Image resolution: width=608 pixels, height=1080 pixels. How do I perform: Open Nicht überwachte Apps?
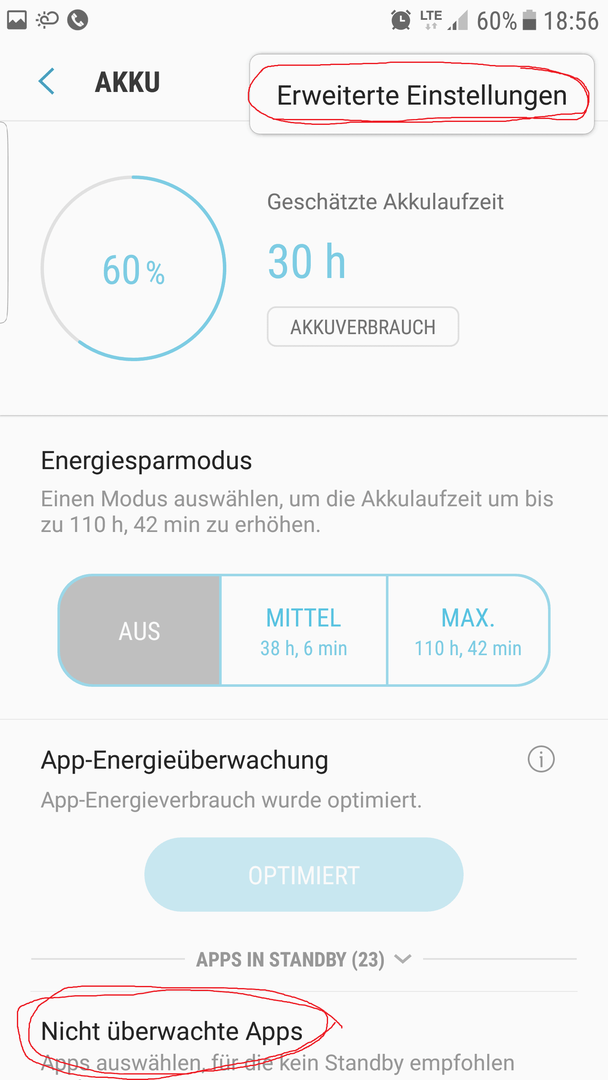click(304, 1039)
